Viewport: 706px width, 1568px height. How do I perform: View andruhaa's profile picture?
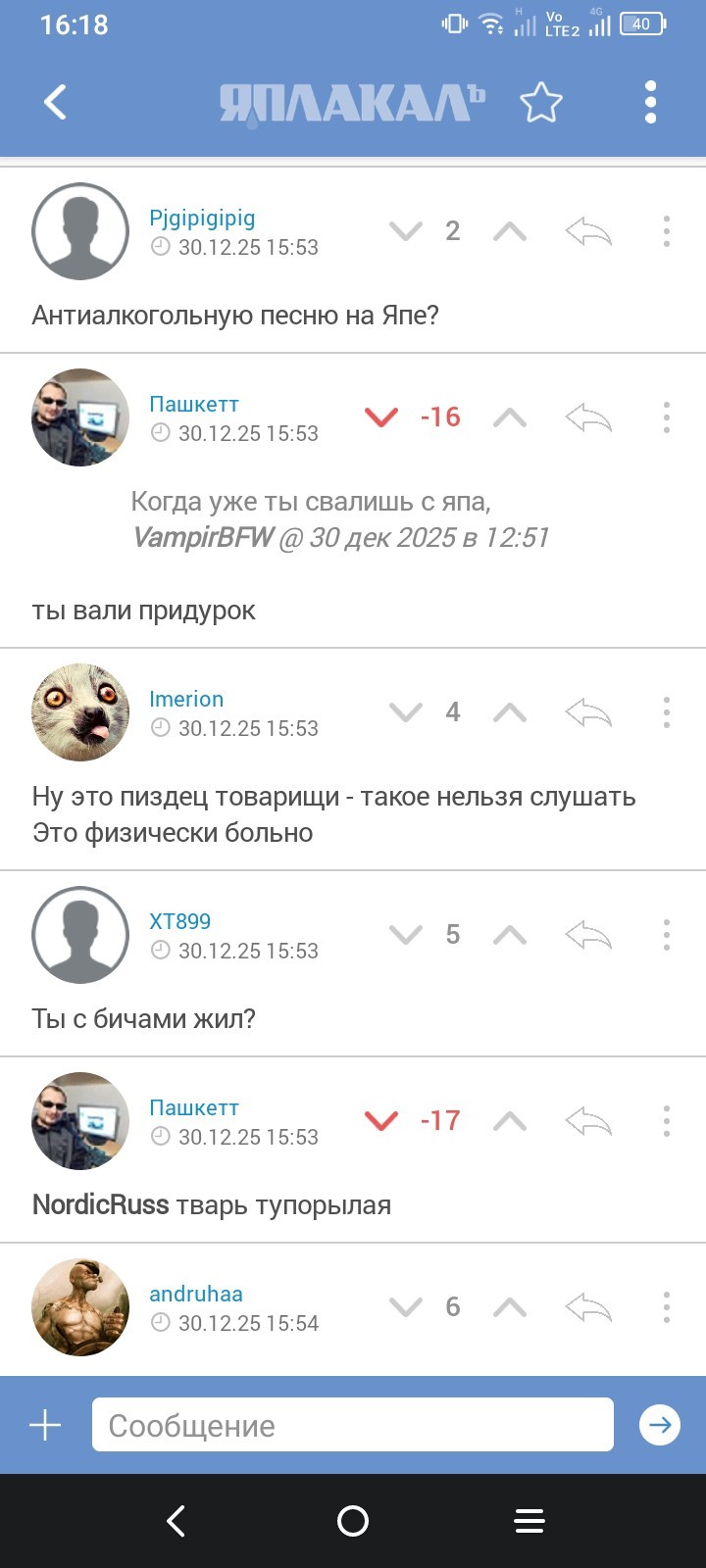point(80,1307)
